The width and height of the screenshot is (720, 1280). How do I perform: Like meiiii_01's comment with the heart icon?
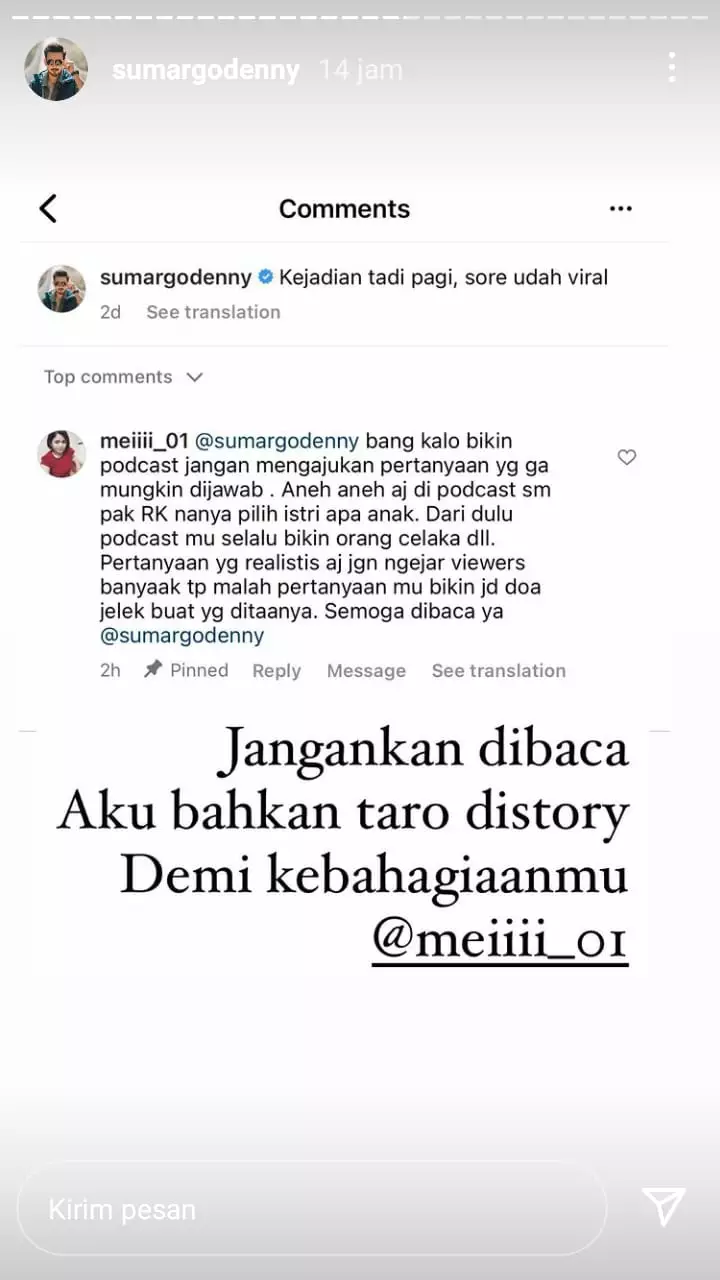coord(627,457)
